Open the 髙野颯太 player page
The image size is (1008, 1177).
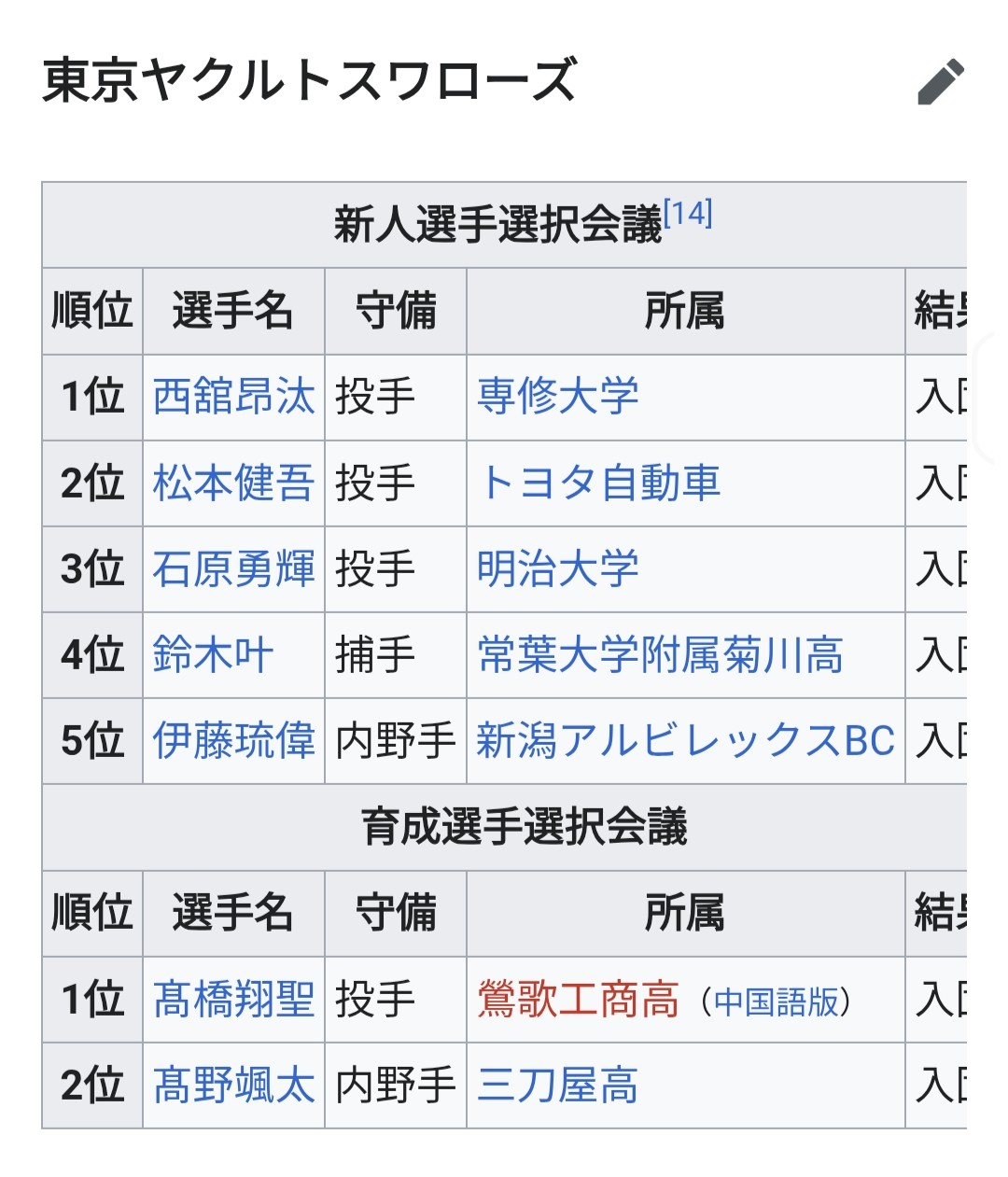(x=233, y=1086)
